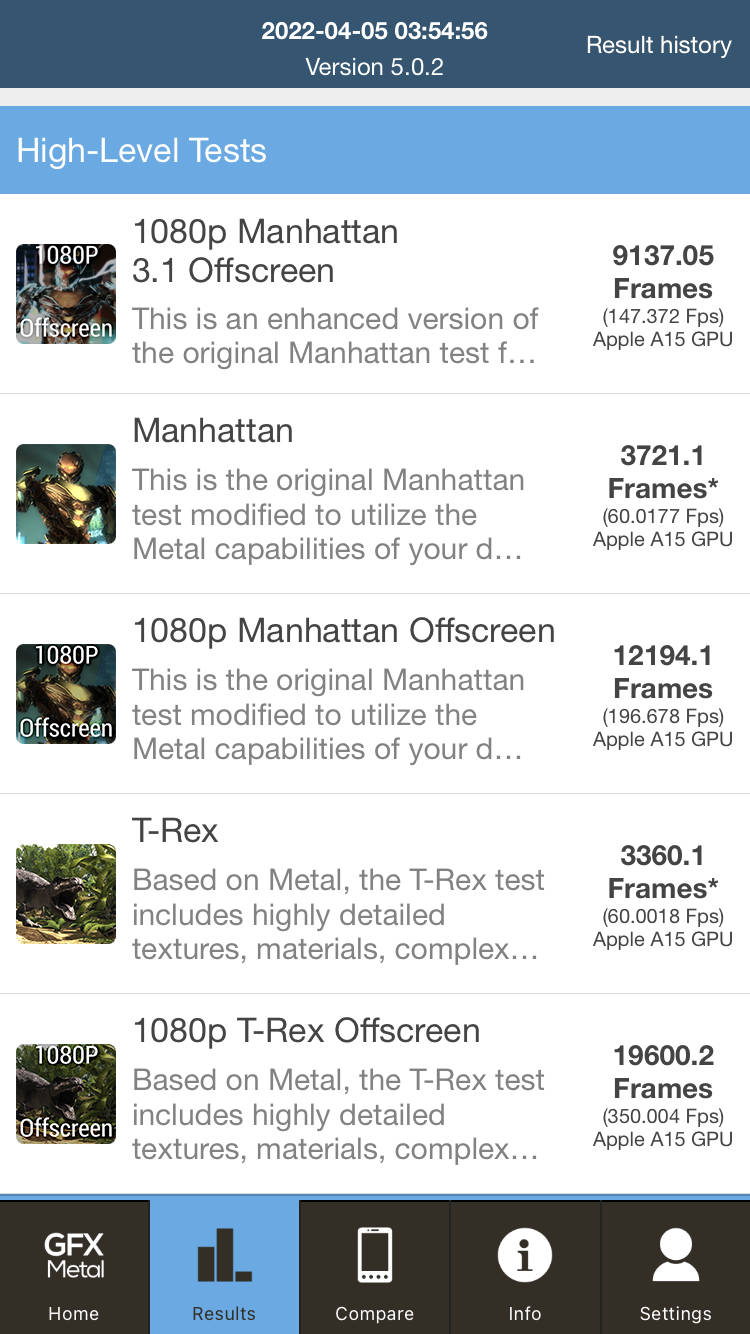Screen dimensions: 750x1334
Task: Switch to the Compare tab
Action: (x=375, y=1268)
